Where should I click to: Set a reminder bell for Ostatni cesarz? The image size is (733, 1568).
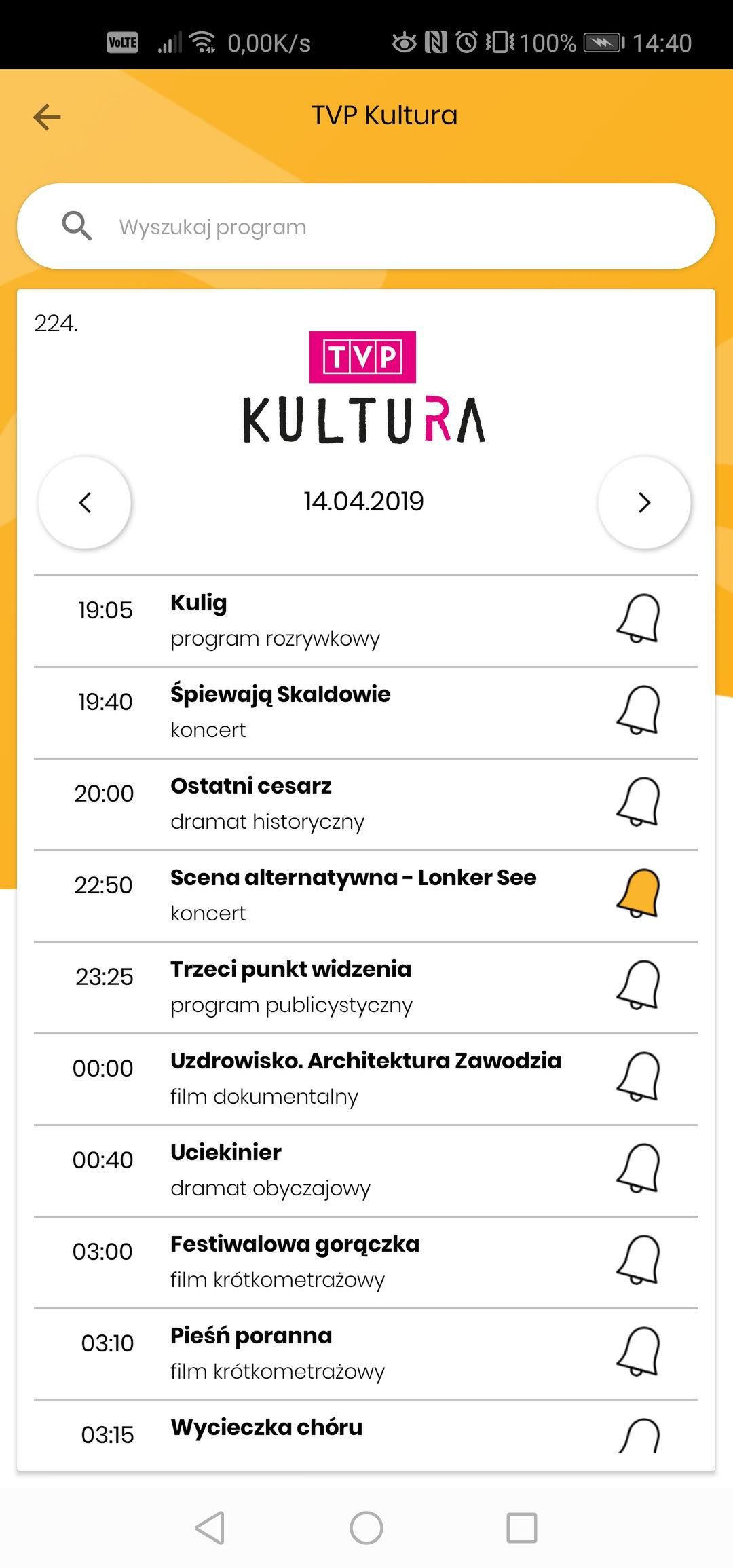click(638, 802)
